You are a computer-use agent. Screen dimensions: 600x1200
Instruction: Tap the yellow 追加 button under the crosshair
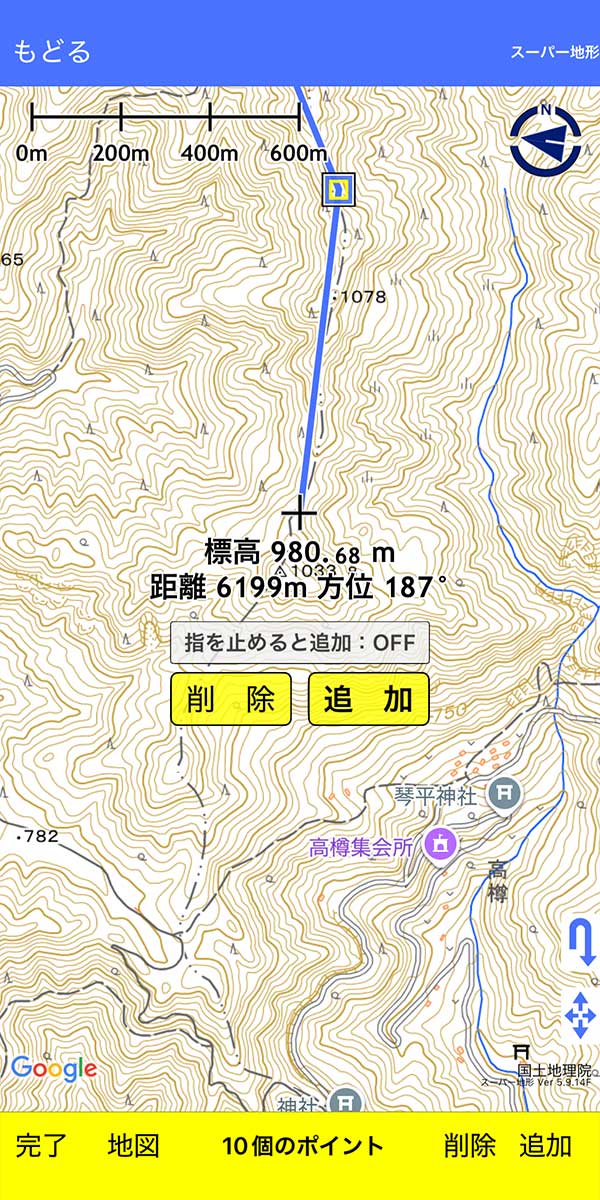(369, 699)
